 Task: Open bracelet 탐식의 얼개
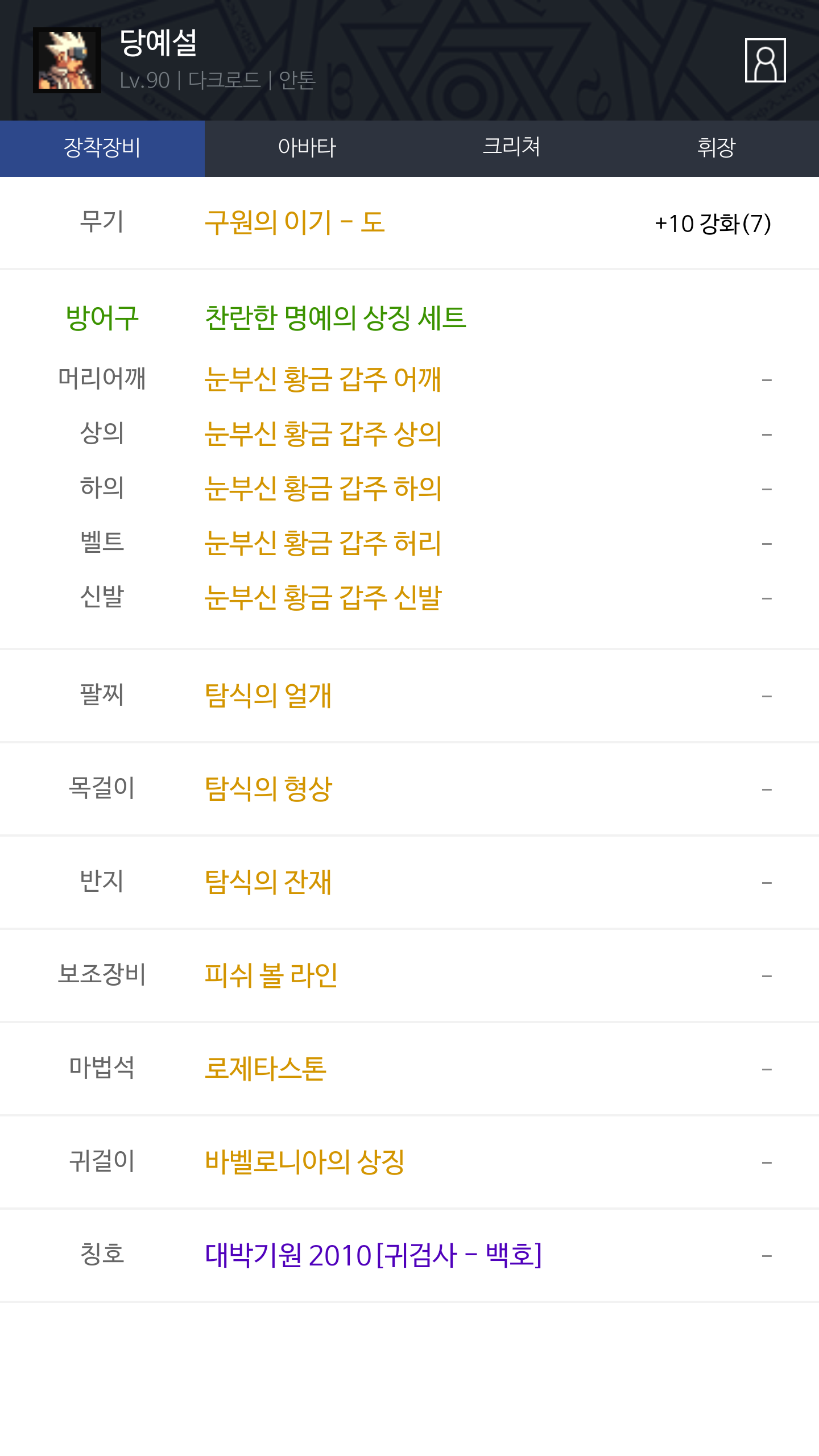[x=268, y=696]
